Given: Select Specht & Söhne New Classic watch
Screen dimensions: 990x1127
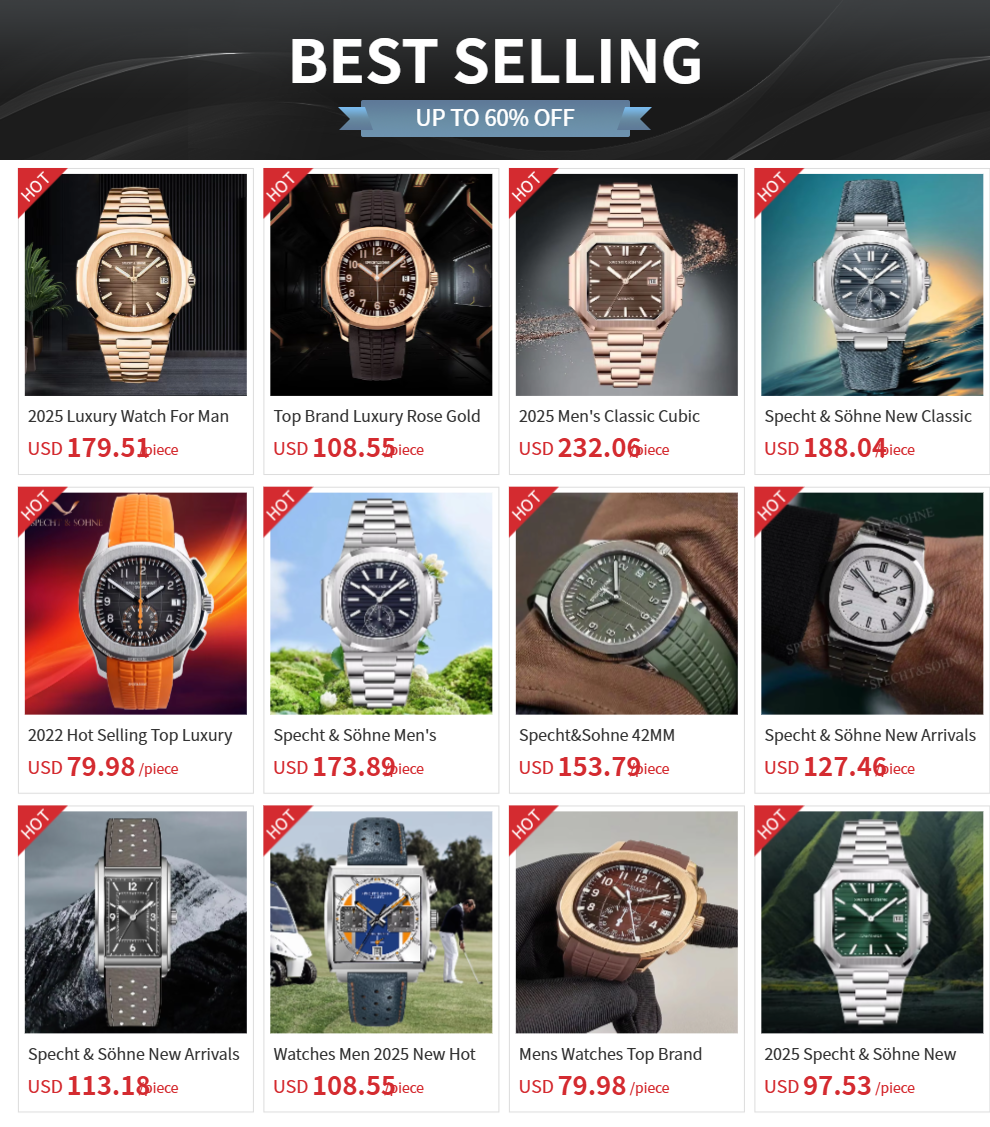Looking at the screenshot, I should [872, 285].
